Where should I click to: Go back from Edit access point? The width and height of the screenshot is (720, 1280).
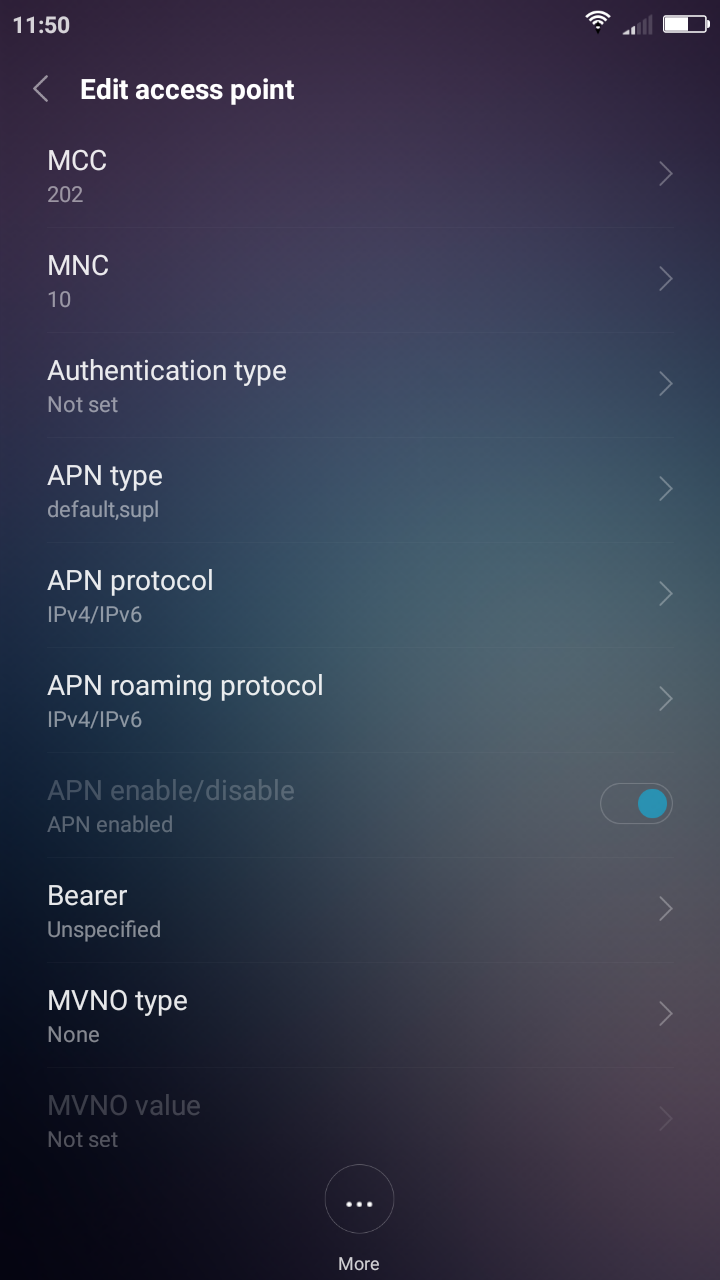point(41,89)
